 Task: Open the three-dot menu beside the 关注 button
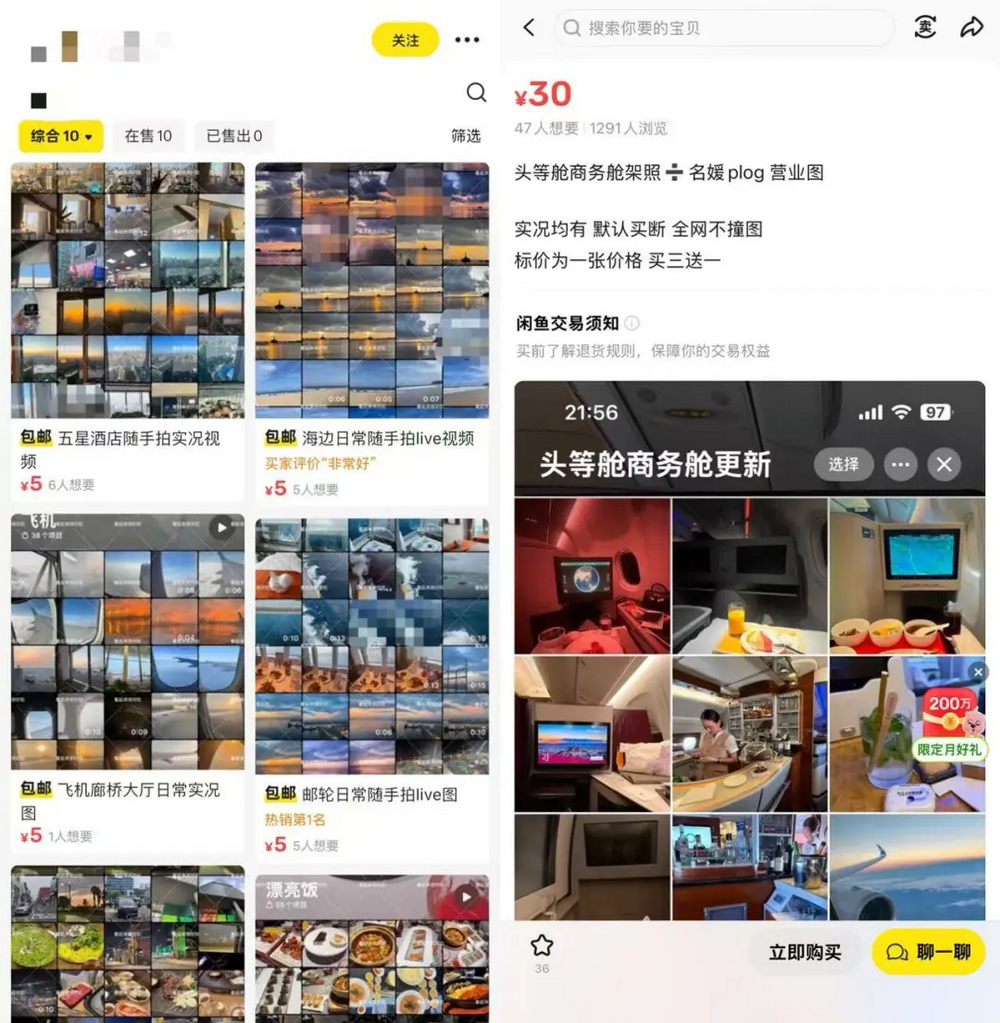point(466,40)
